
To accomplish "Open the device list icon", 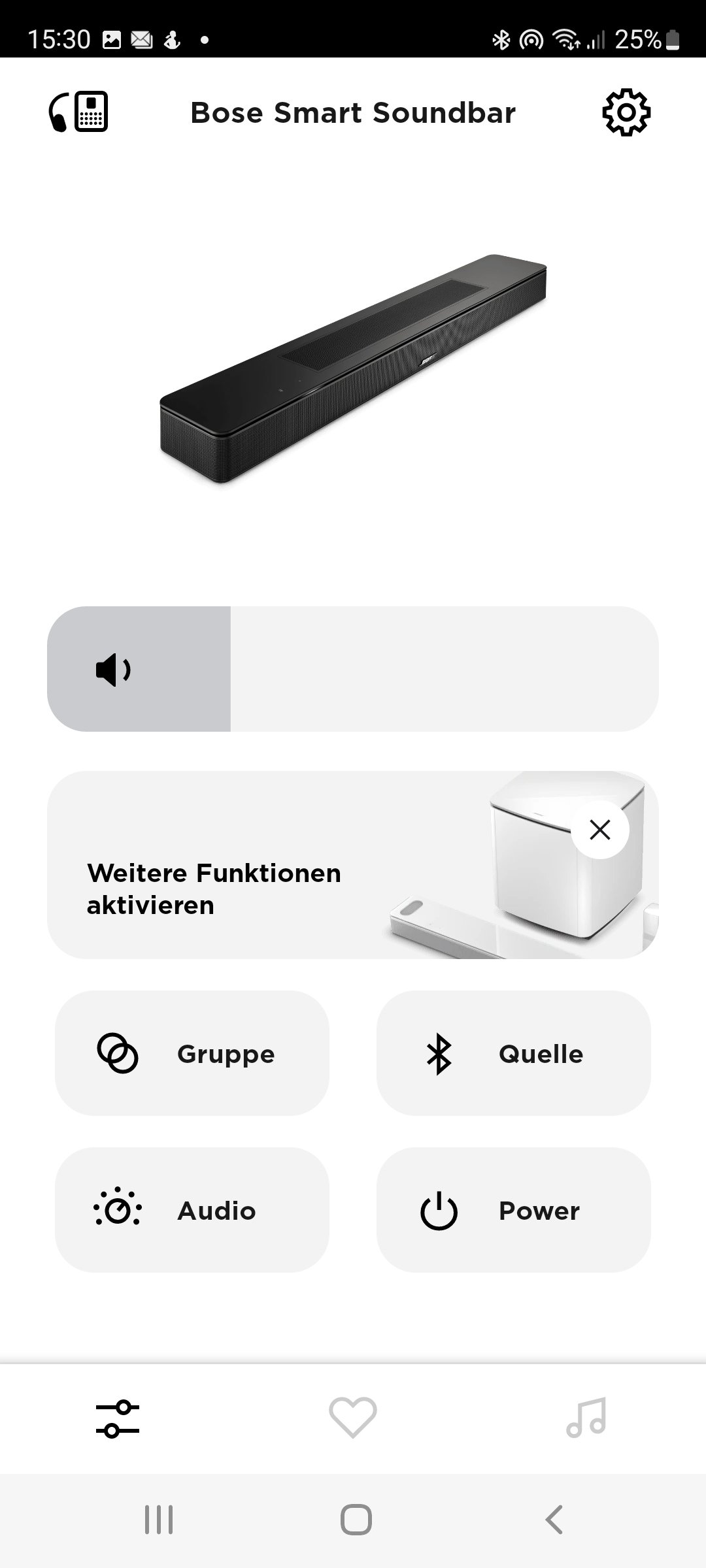I will click(78, 112).
